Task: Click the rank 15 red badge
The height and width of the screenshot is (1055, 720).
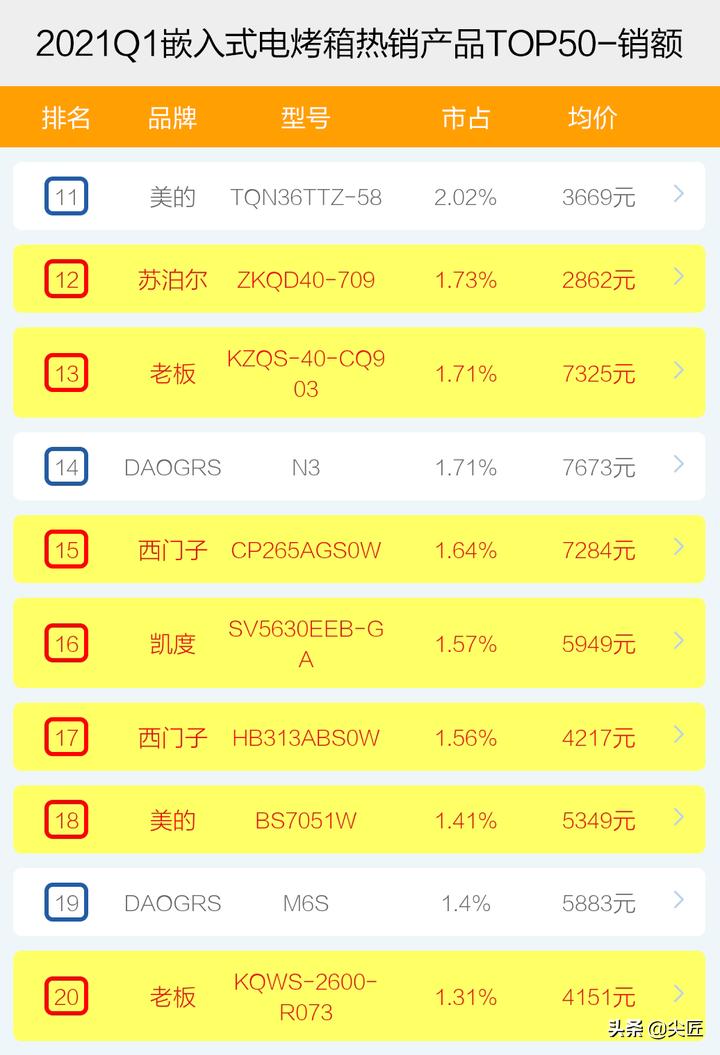Action: 66,549
